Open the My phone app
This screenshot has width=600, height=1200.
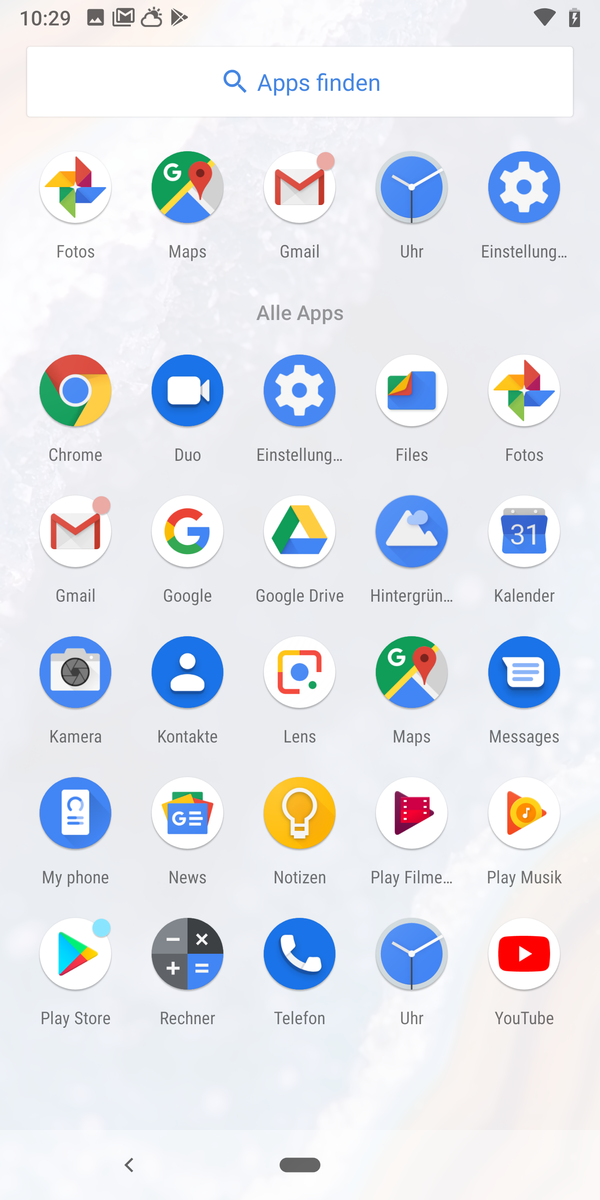click(75, 814)
